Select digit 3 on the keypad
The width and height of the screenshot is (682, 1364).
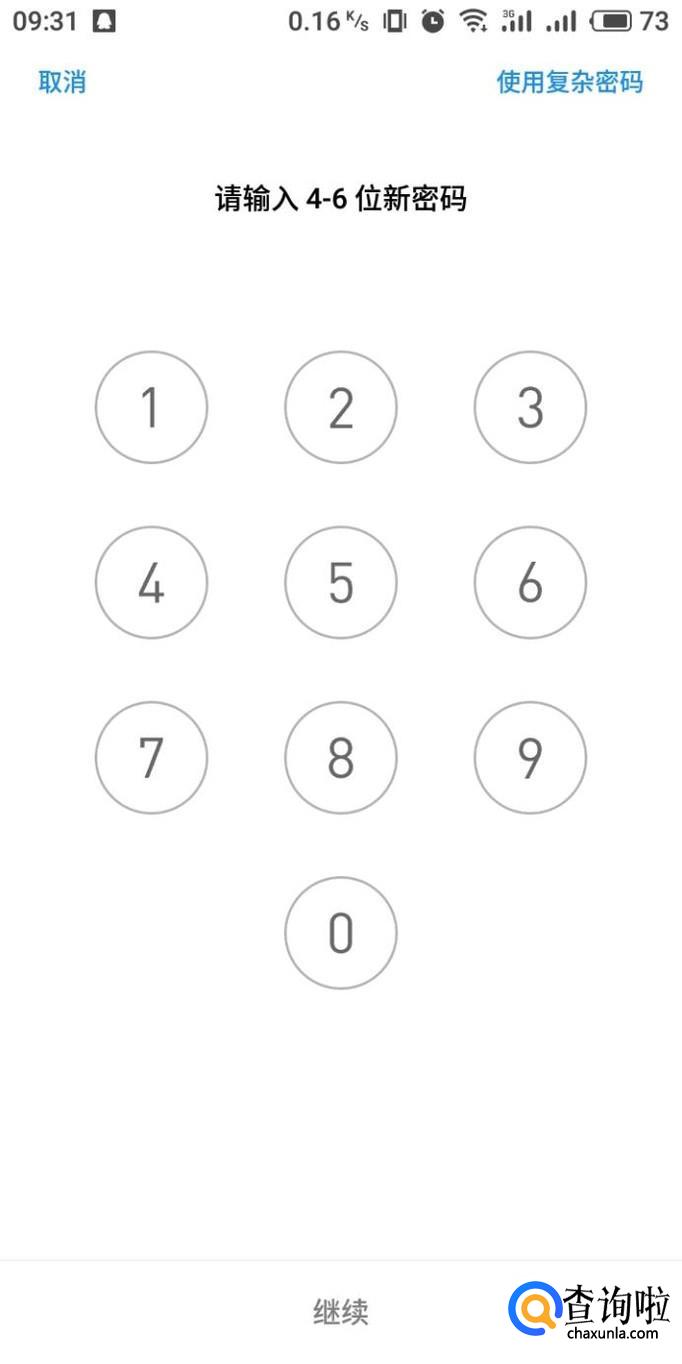point(530,407)
